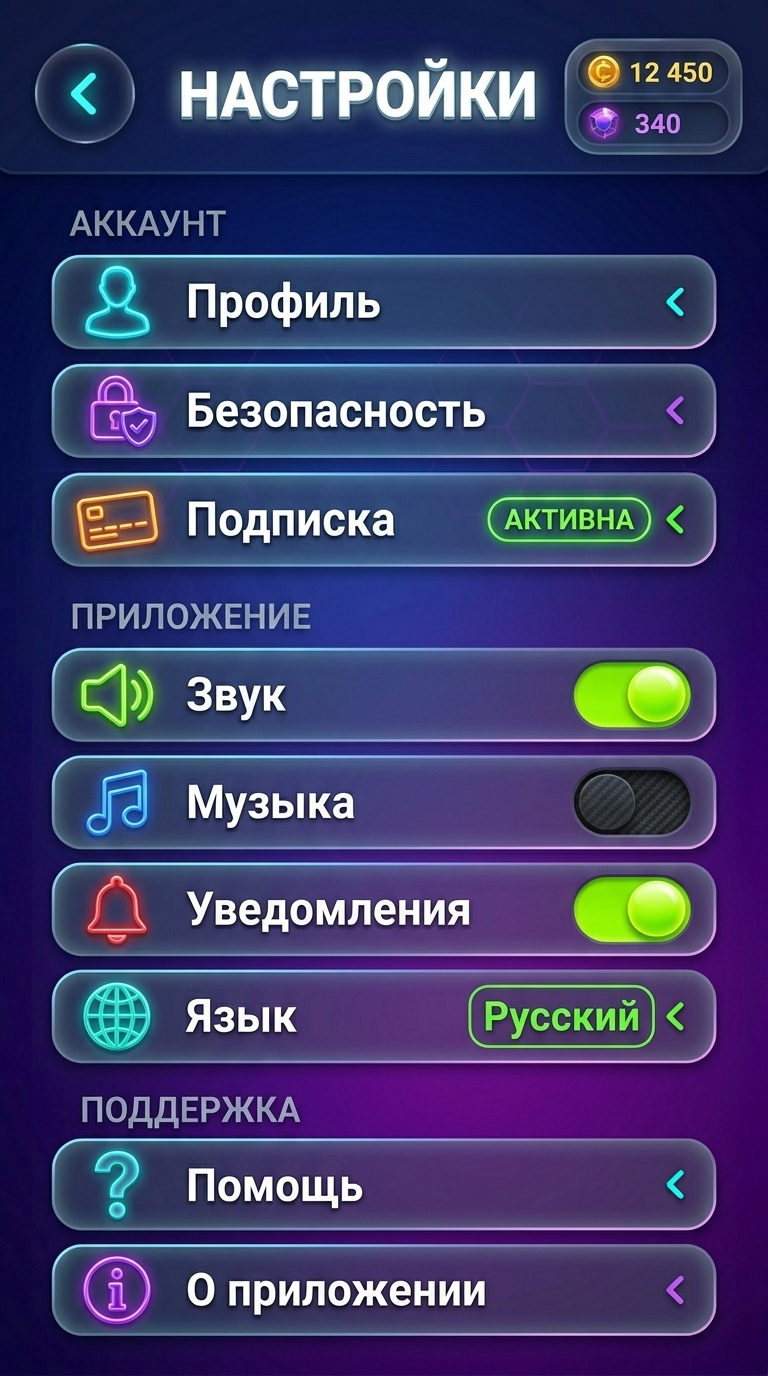The image size is (768, 1376).
Task: Open О приложении info
Action: coord(384,1291)
